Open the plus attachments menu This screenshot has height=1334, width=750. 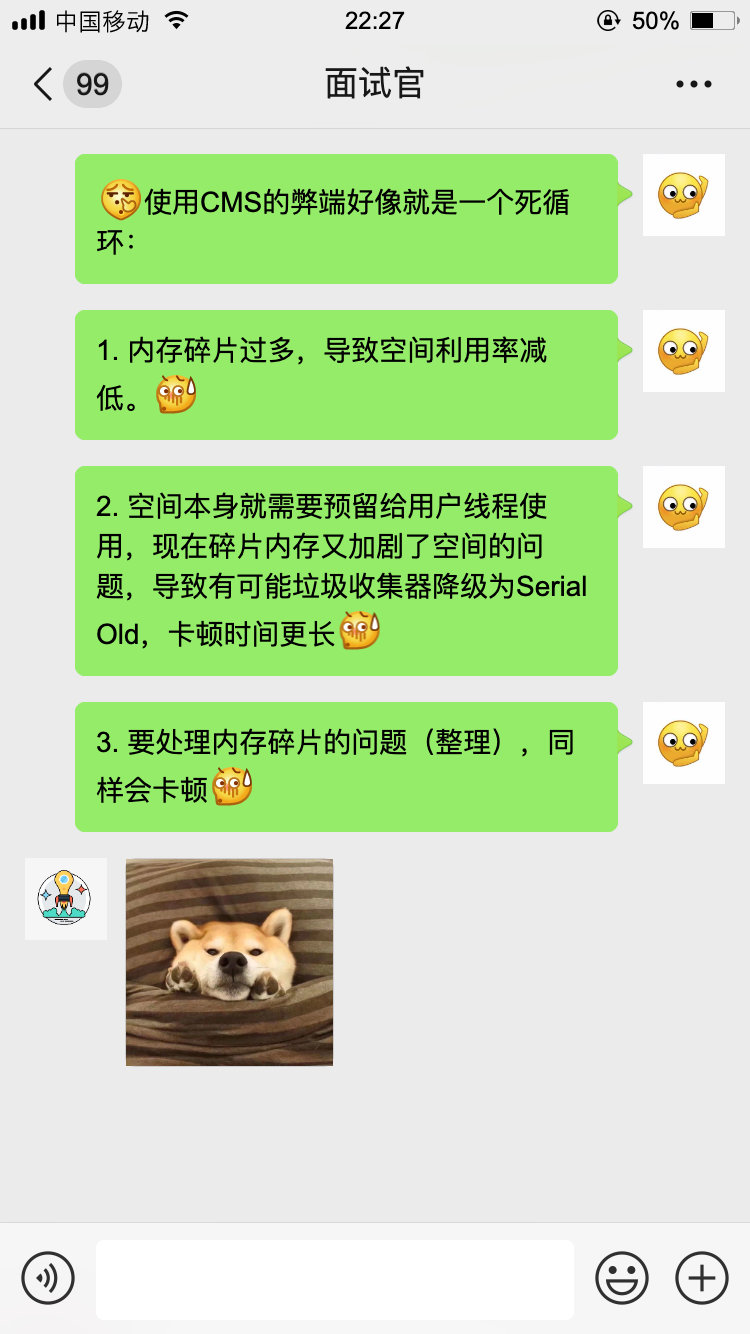click(x=701, y=1278)
